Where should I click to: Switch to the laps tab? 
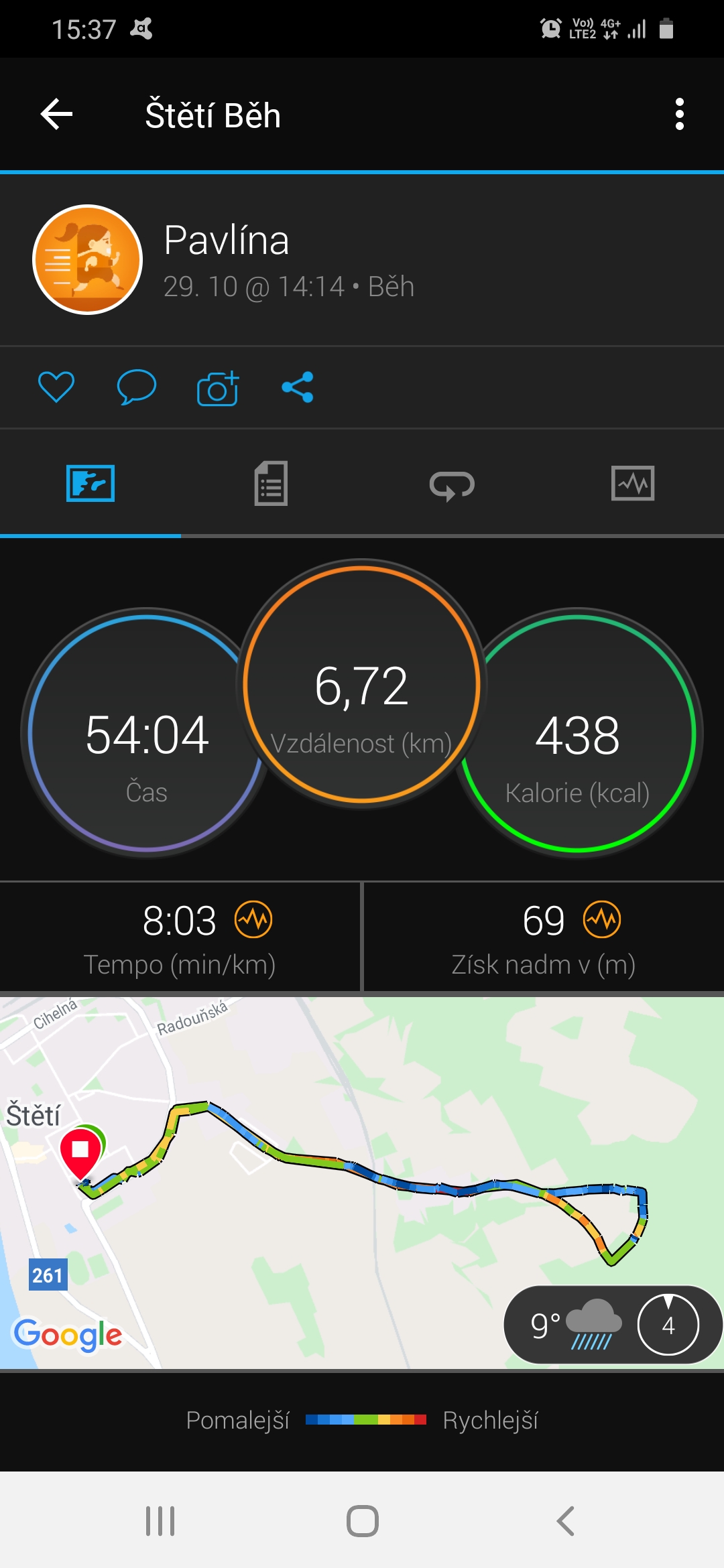452,484
